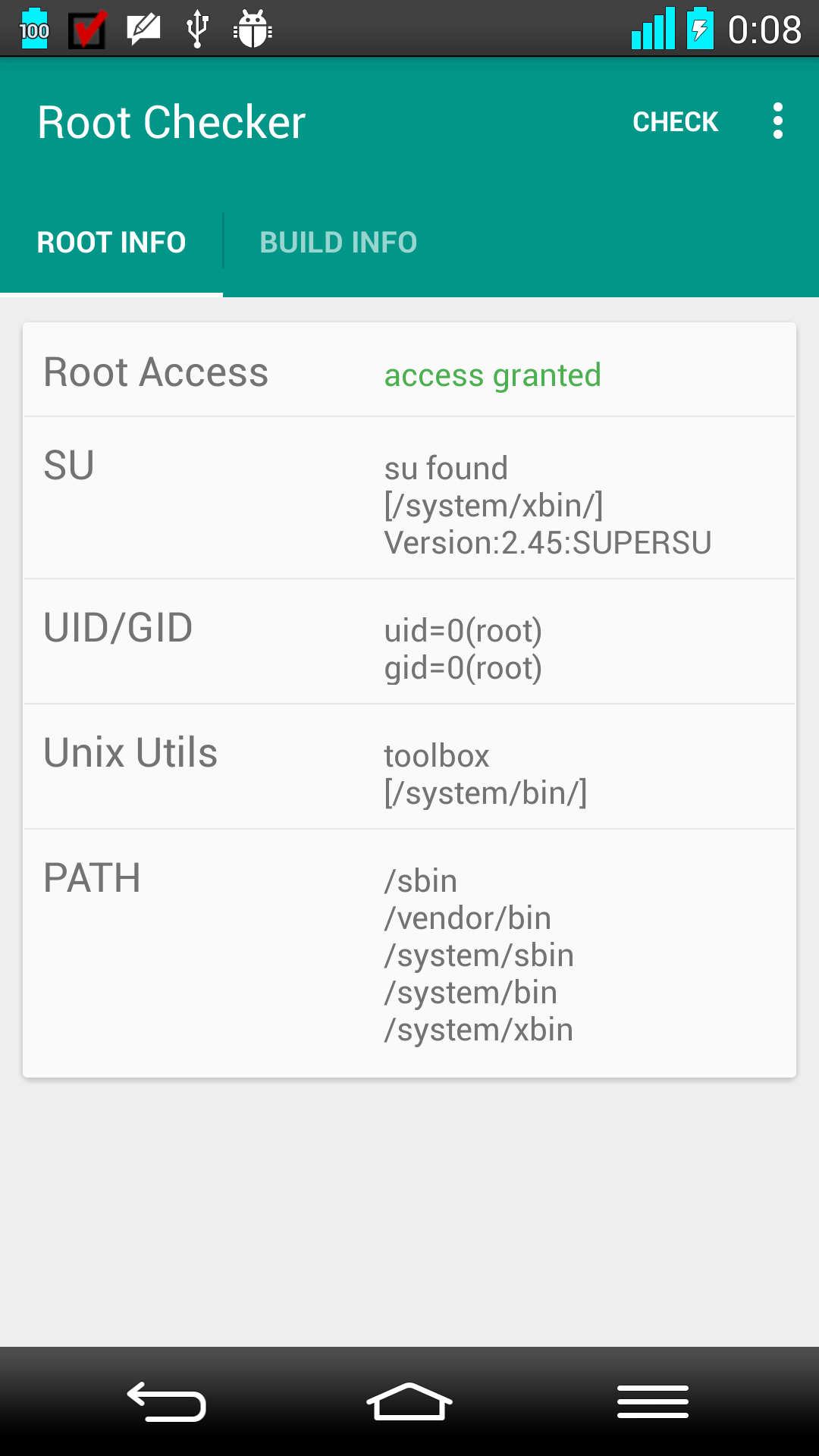Switch to the Build Info tab
819x1456 pixels.
(338, 243)
